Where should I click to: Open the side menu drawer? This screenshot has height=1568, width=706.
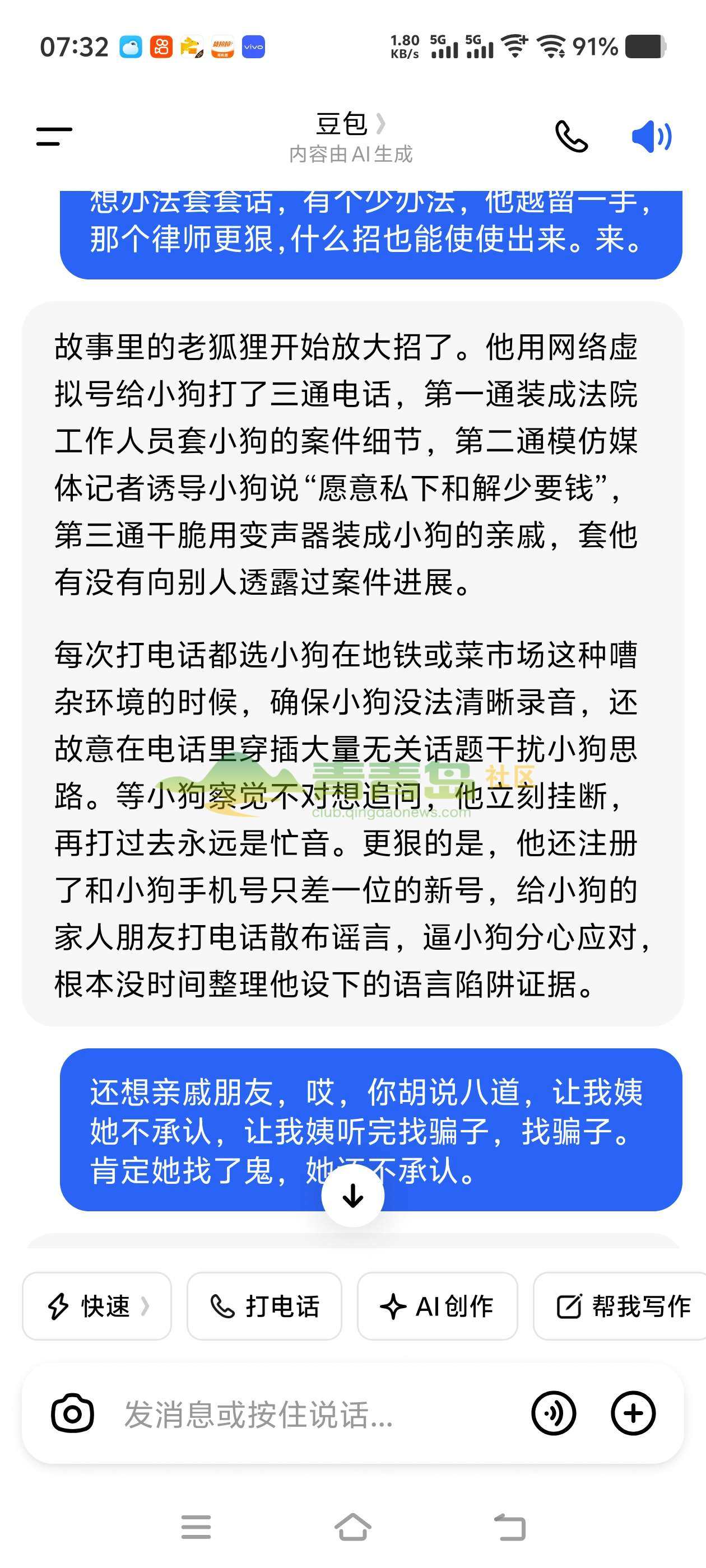click(x=54, y=136)
